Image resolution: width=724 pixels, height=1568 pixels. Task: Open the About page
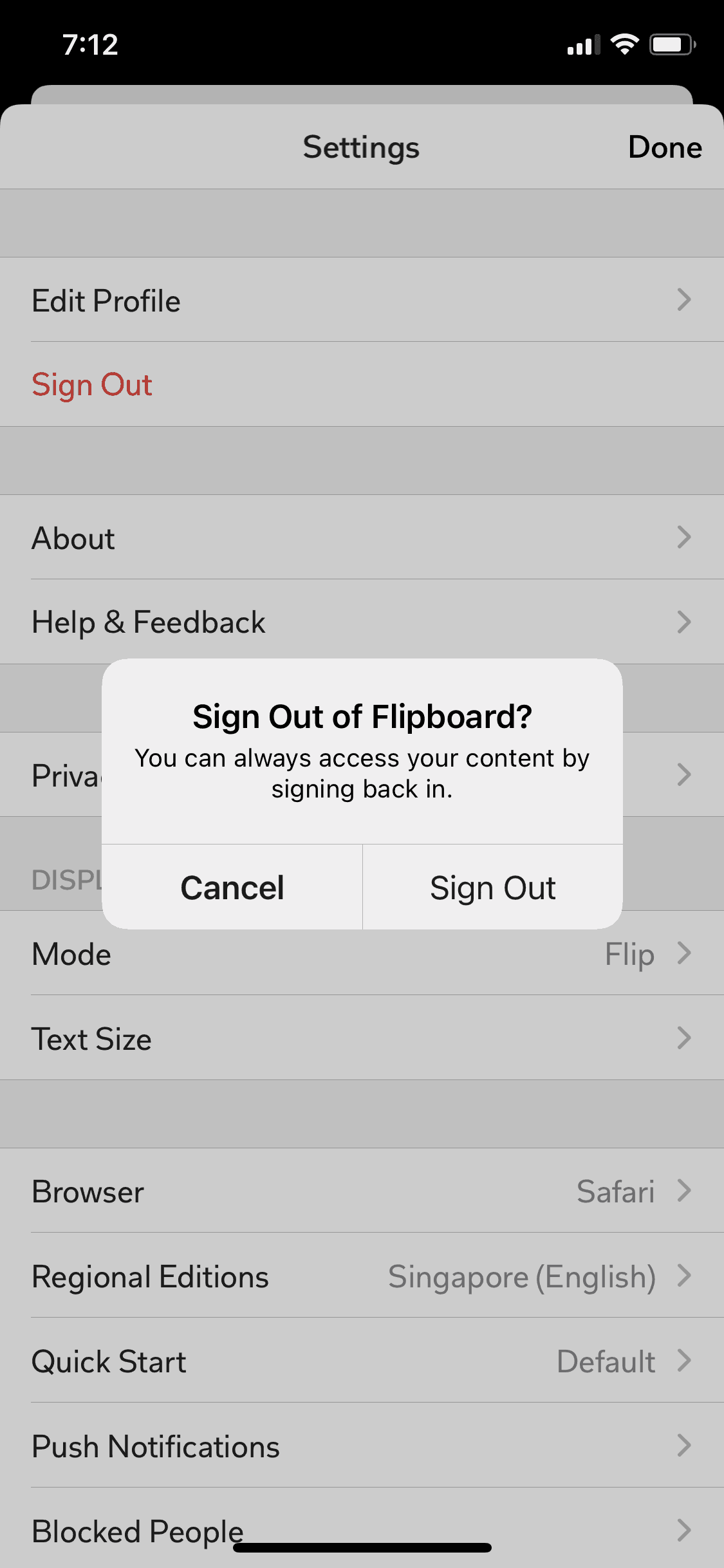tap(360, 537)
